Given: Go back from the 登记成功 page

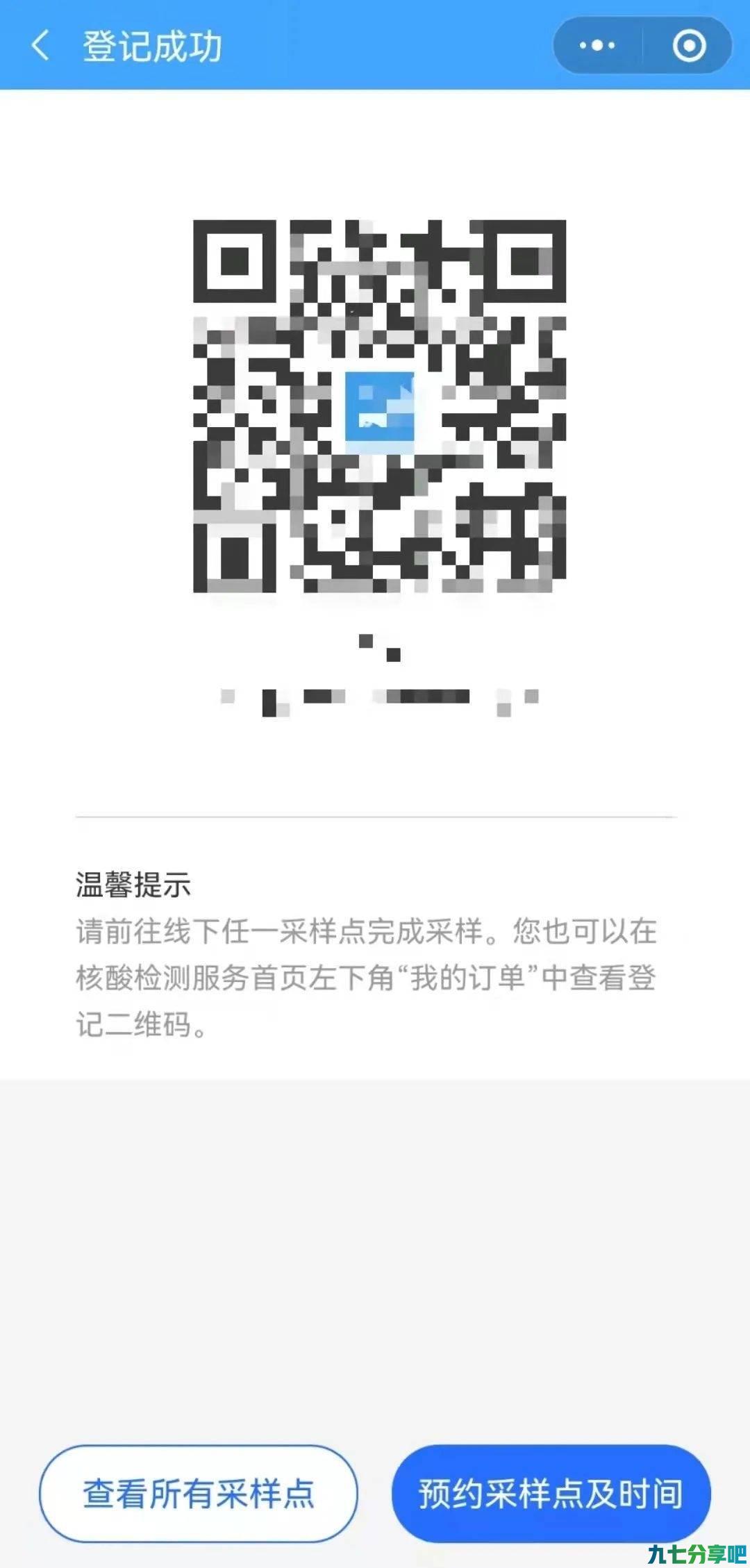Looking at the screenshot, I should click(40, 46).
